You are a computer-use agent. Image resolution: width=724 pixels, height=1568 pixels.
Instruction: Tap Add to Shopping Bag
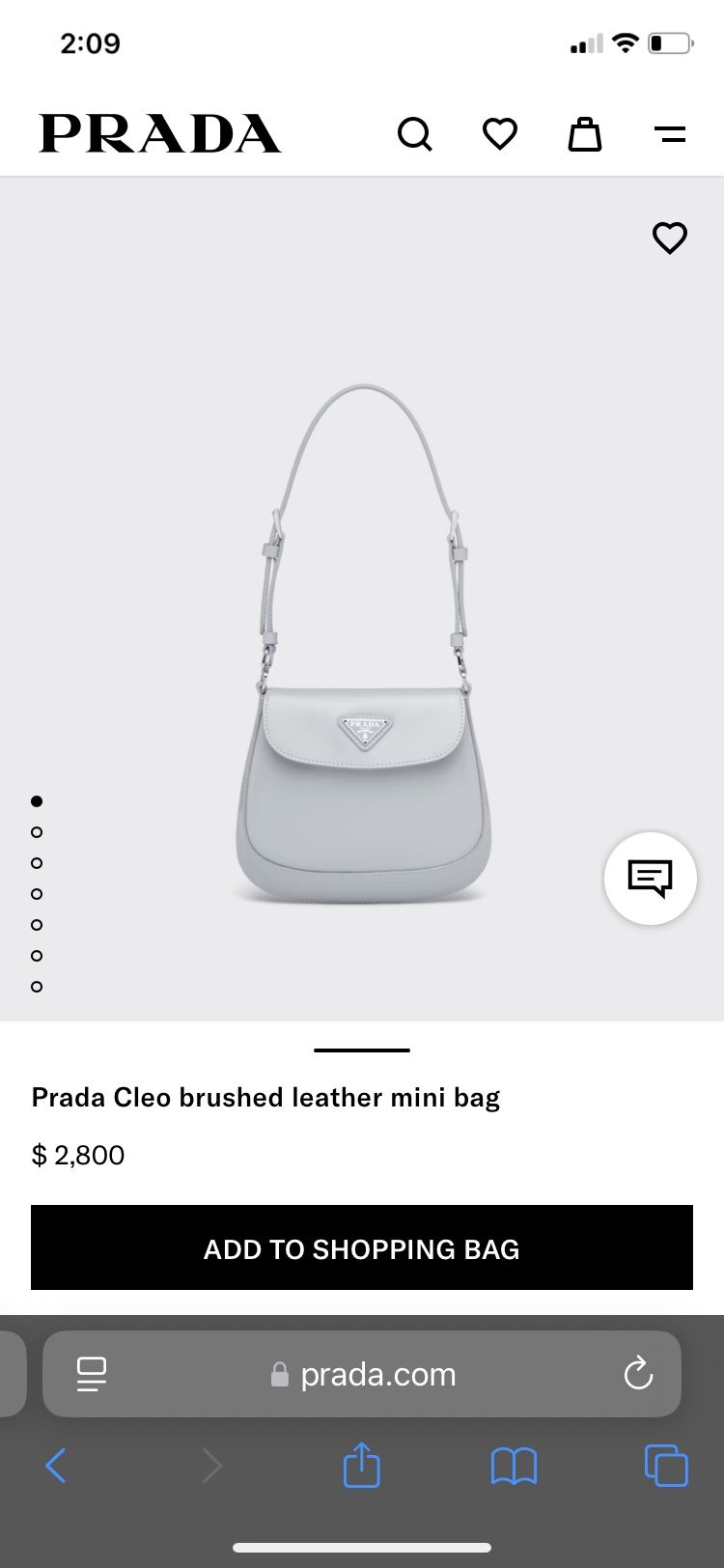(362, 1247)
